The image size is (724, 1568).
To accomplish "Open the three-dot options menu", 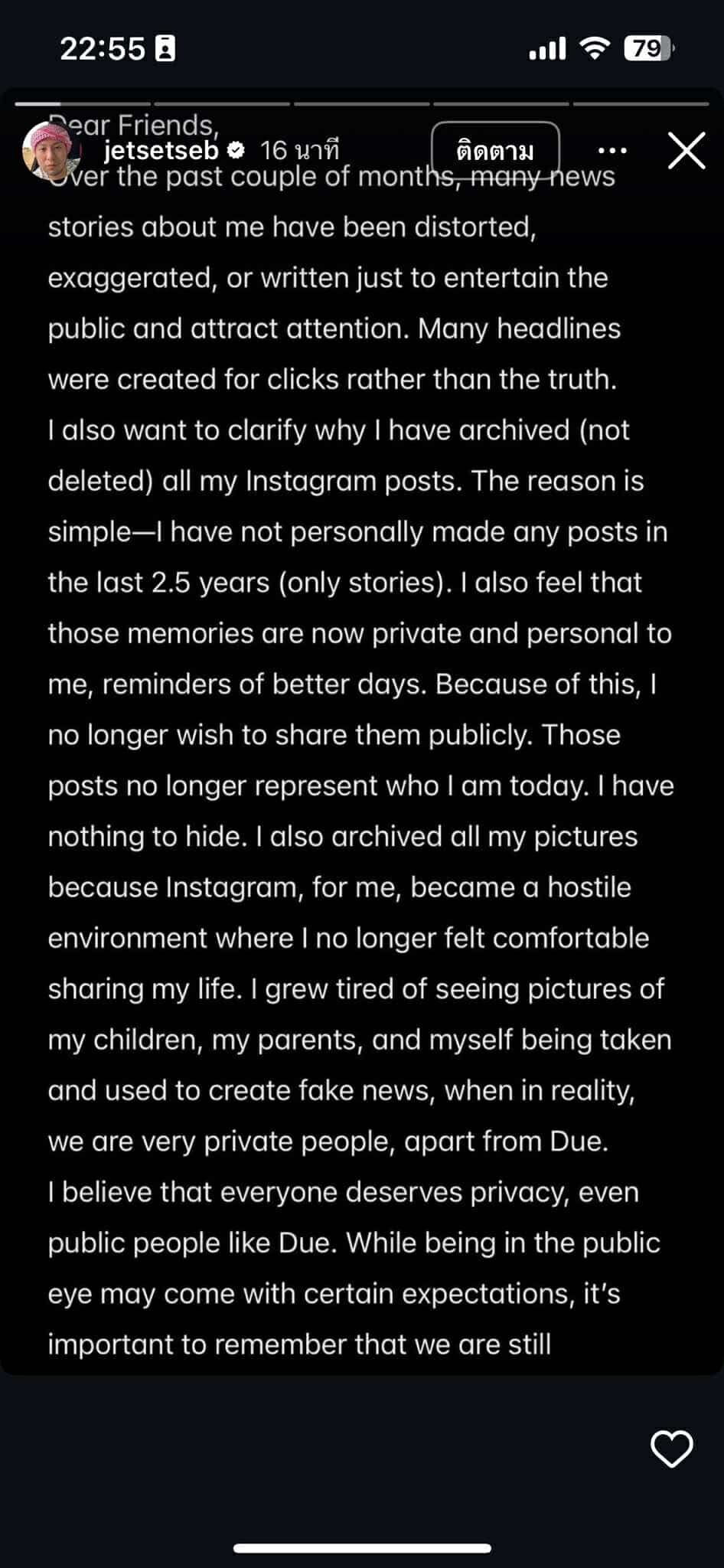I will [612, 151].
